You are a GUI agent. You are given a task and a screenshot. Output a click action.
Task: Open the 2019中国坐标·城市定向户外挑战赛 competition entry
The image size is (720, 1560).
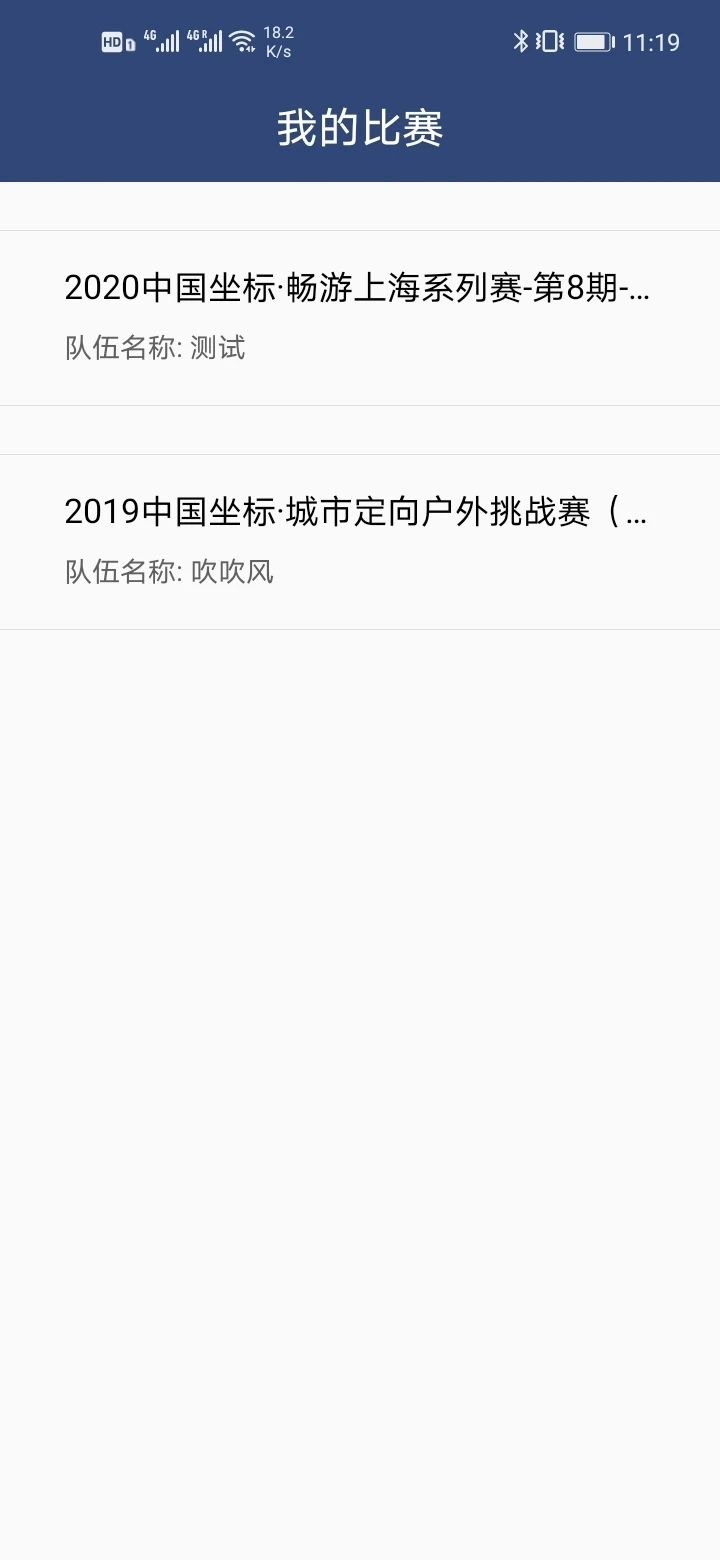pos(360,542)
